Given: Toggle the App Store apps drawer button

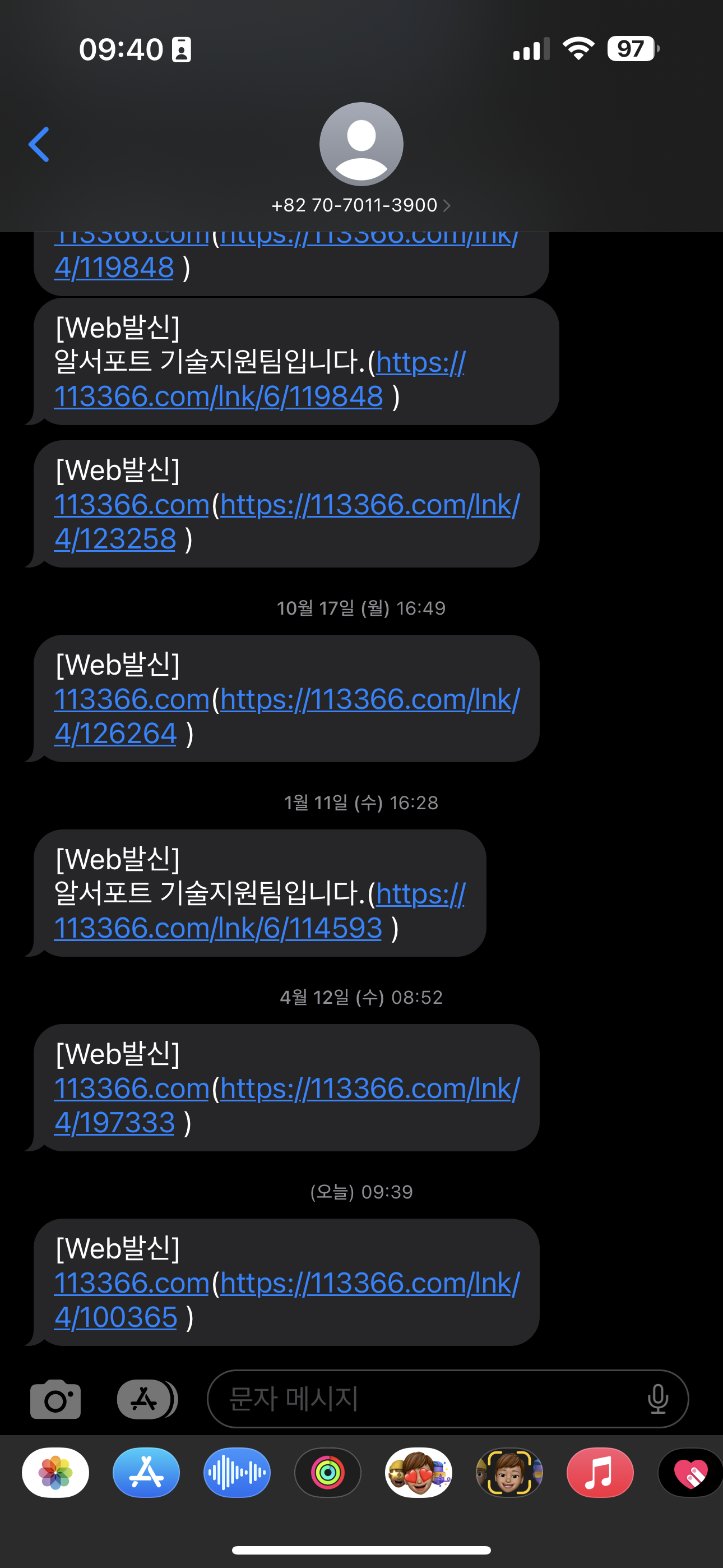Looking at the screenshot, I should (145, 1399).
